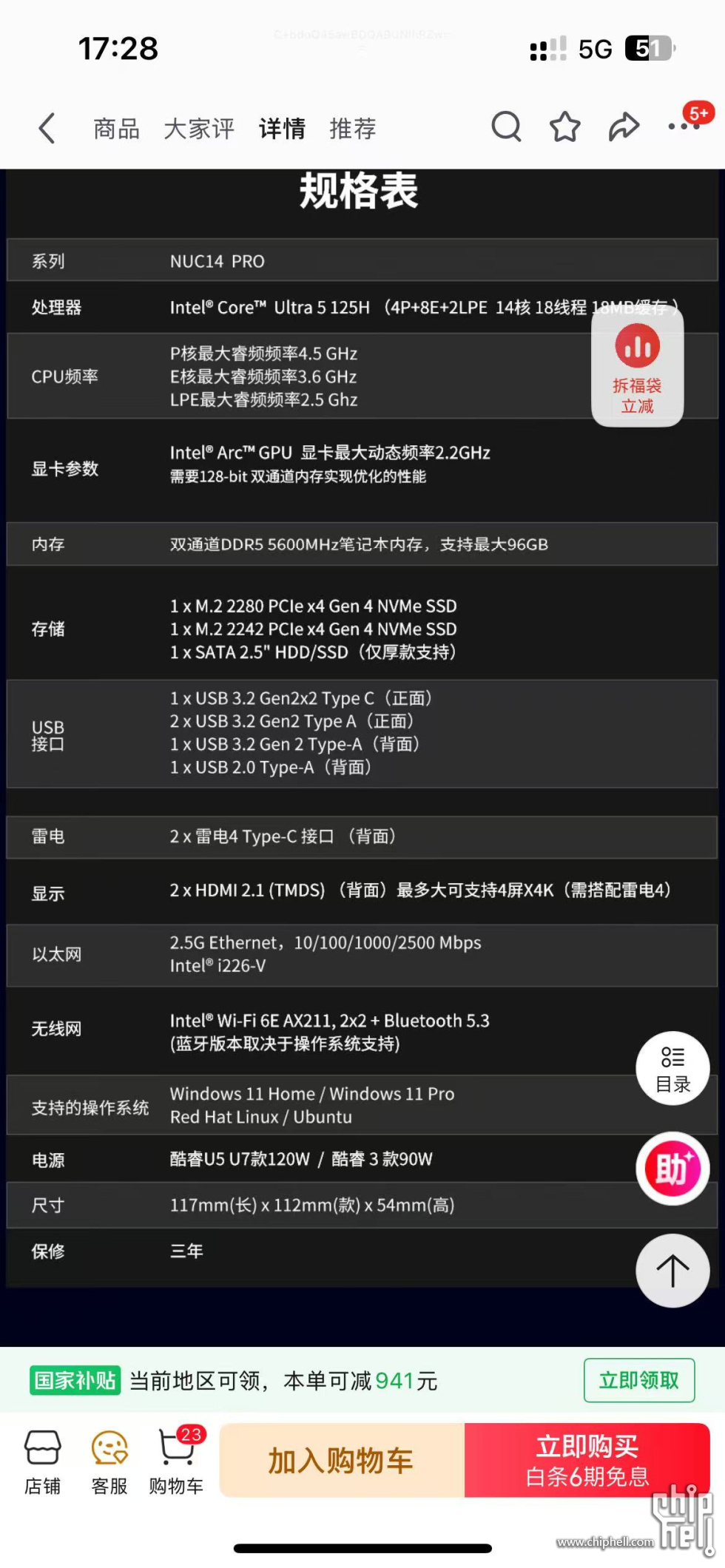725x1568 pixels.
Task: Open the search icon
Action: (506, 126)
